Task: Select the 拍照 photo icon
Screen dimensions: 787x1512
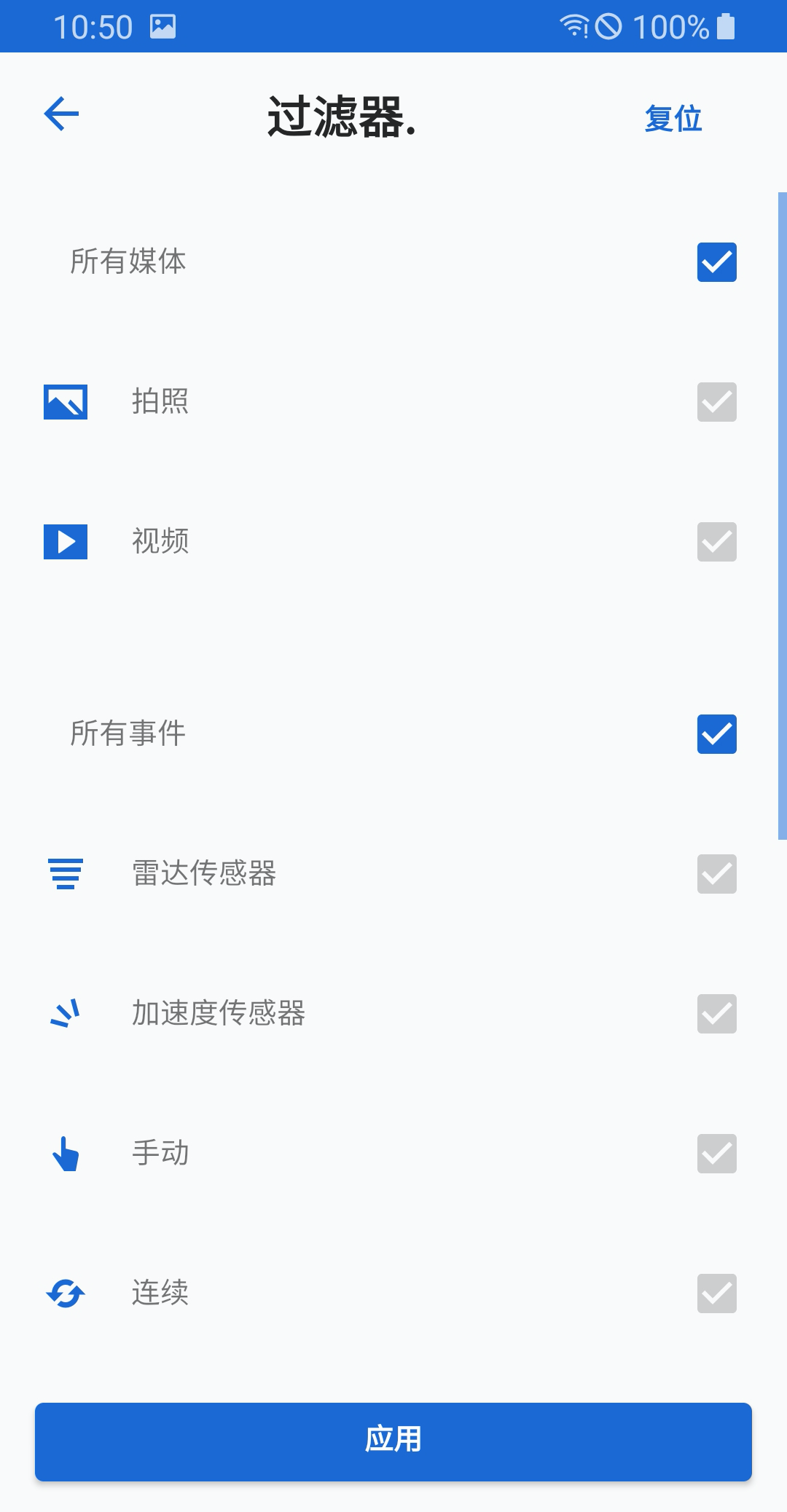Action: pos(66,401)
